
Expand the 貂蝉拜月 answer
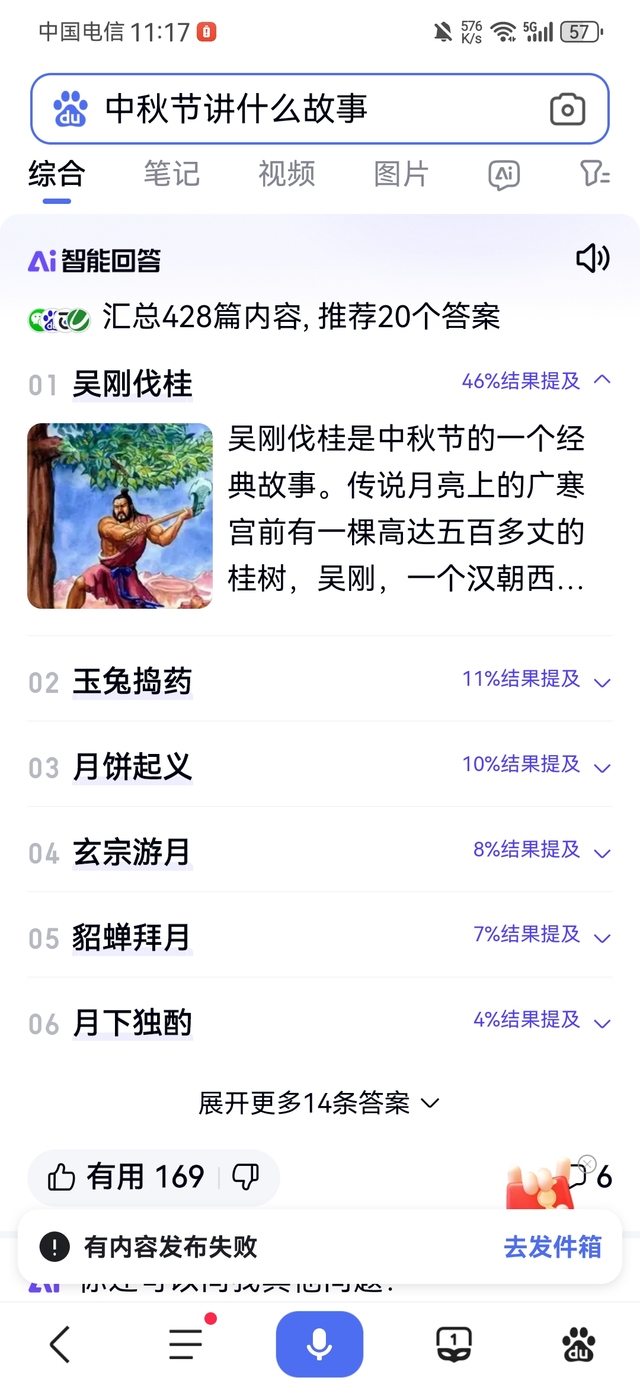601,937
